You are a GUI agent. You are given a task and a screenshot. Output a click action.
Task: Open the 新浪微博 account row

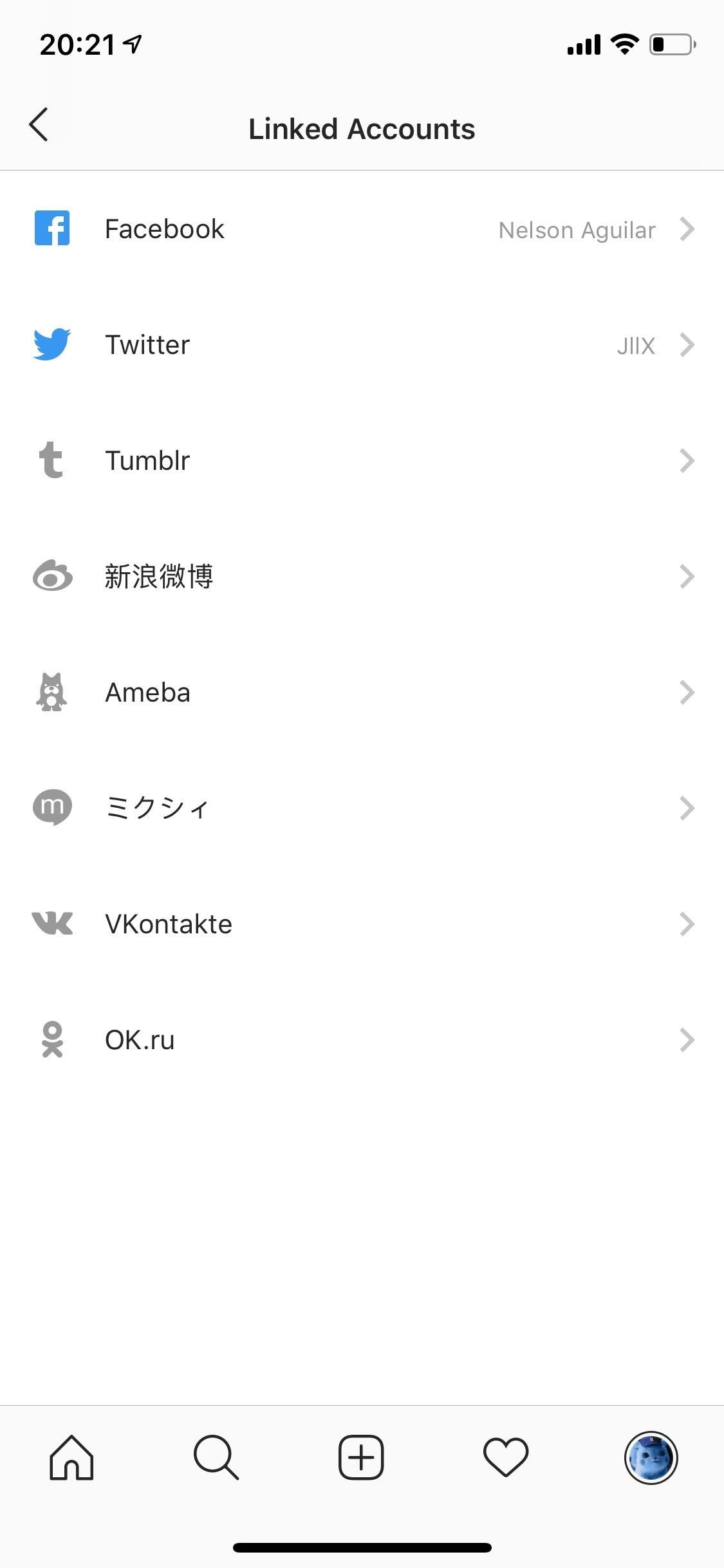click(362, 577)
